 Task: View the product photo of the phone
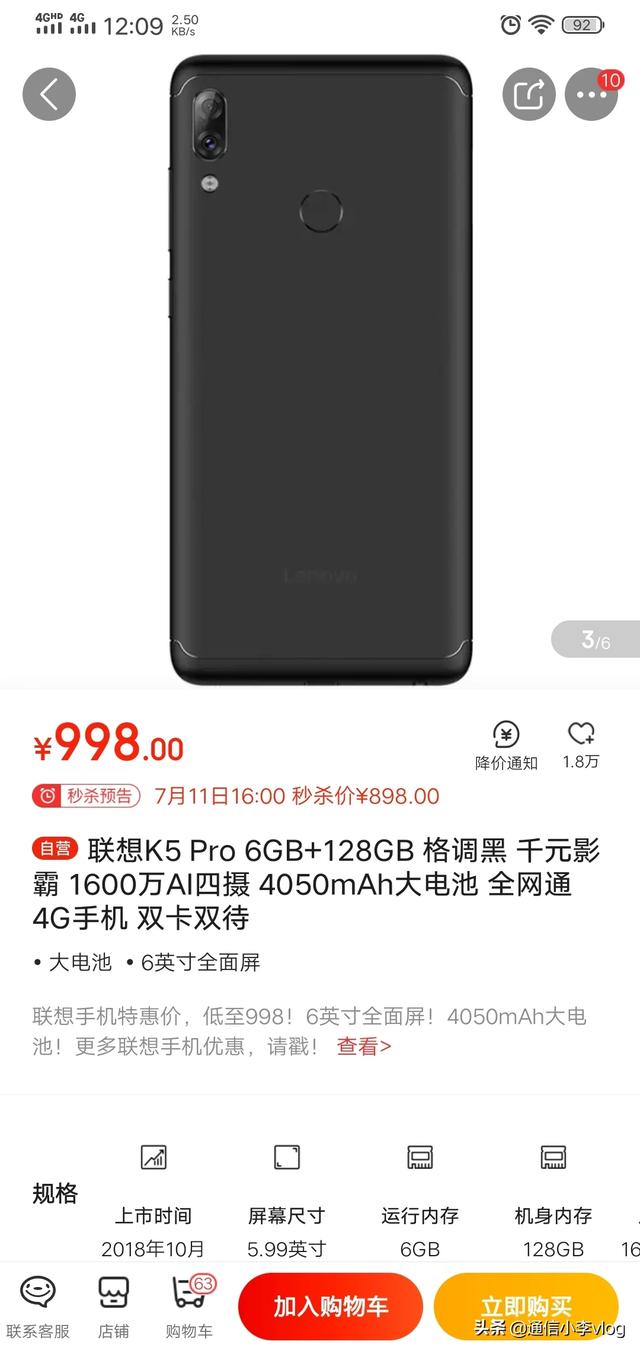[320, 370]
